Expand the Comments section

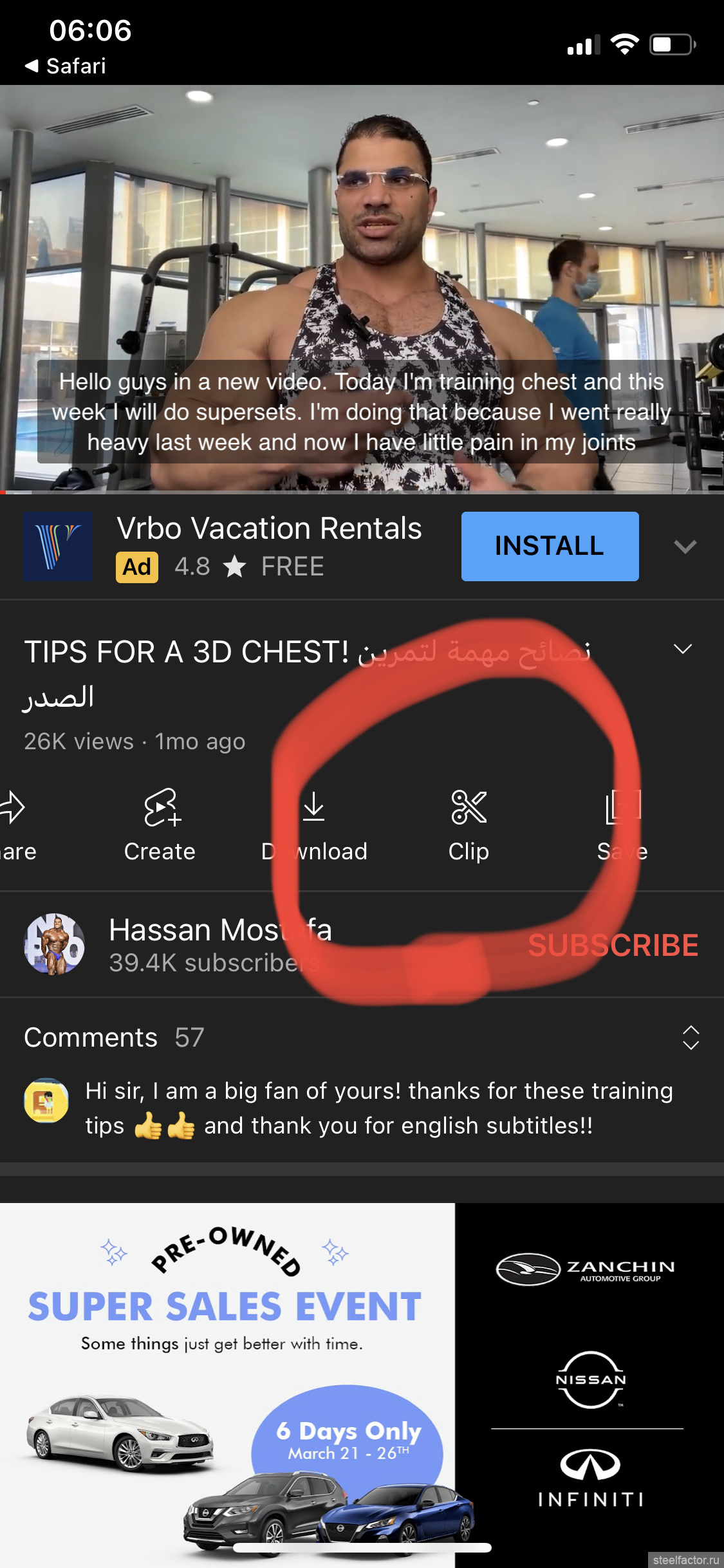click(x=691, y=1037)
